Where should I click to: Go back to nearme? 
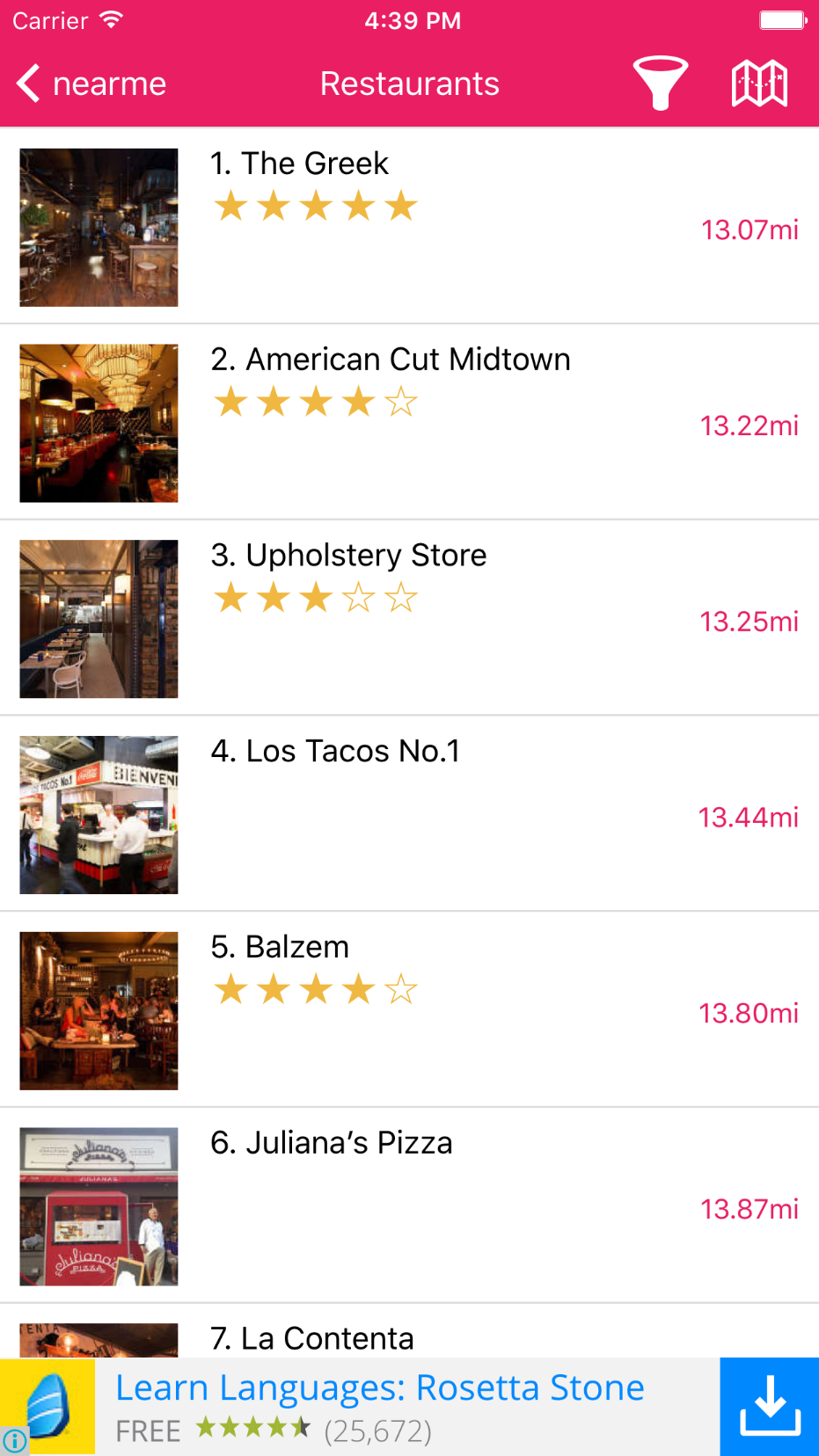pyautogui.click(x=91, y=84)
